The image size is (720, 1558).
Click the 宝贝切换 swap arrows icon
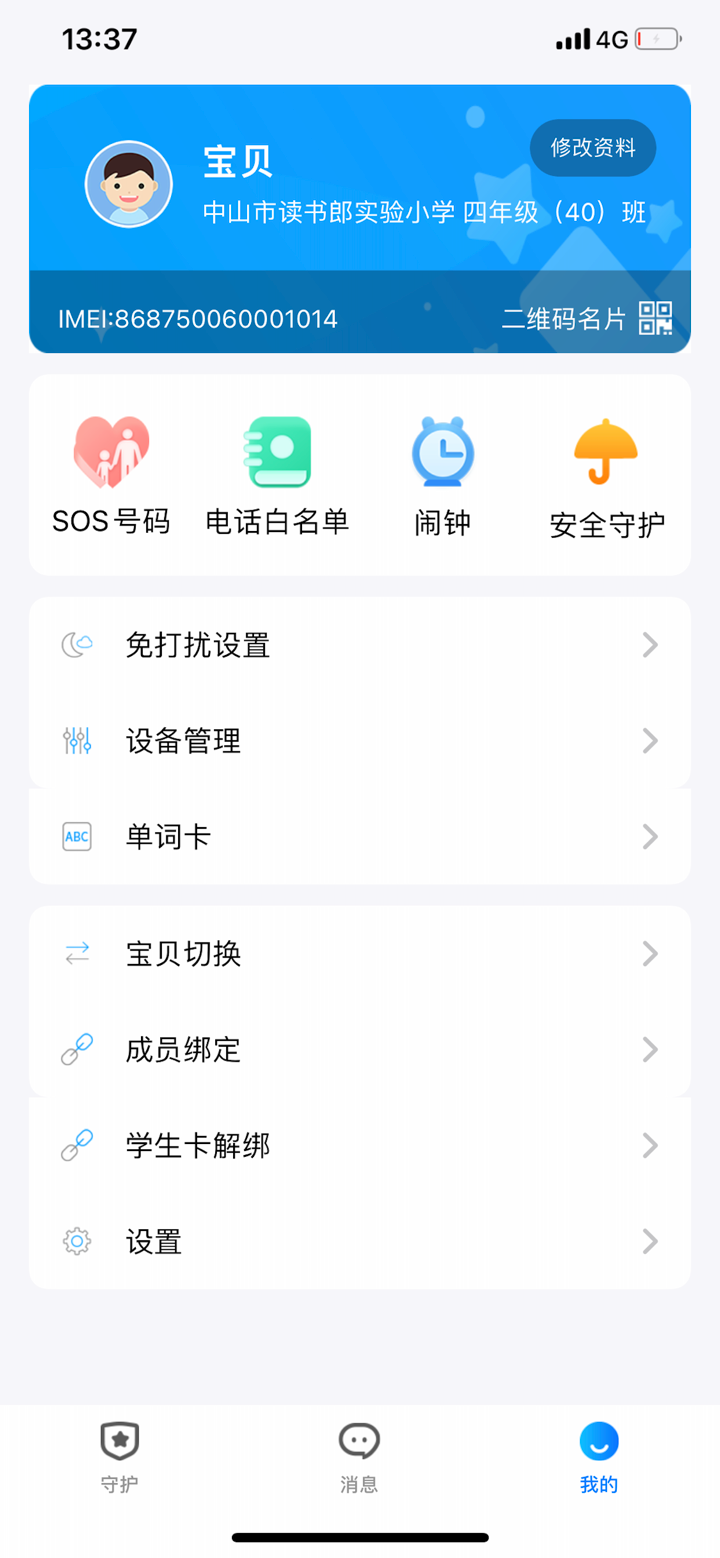pos(77,953)
